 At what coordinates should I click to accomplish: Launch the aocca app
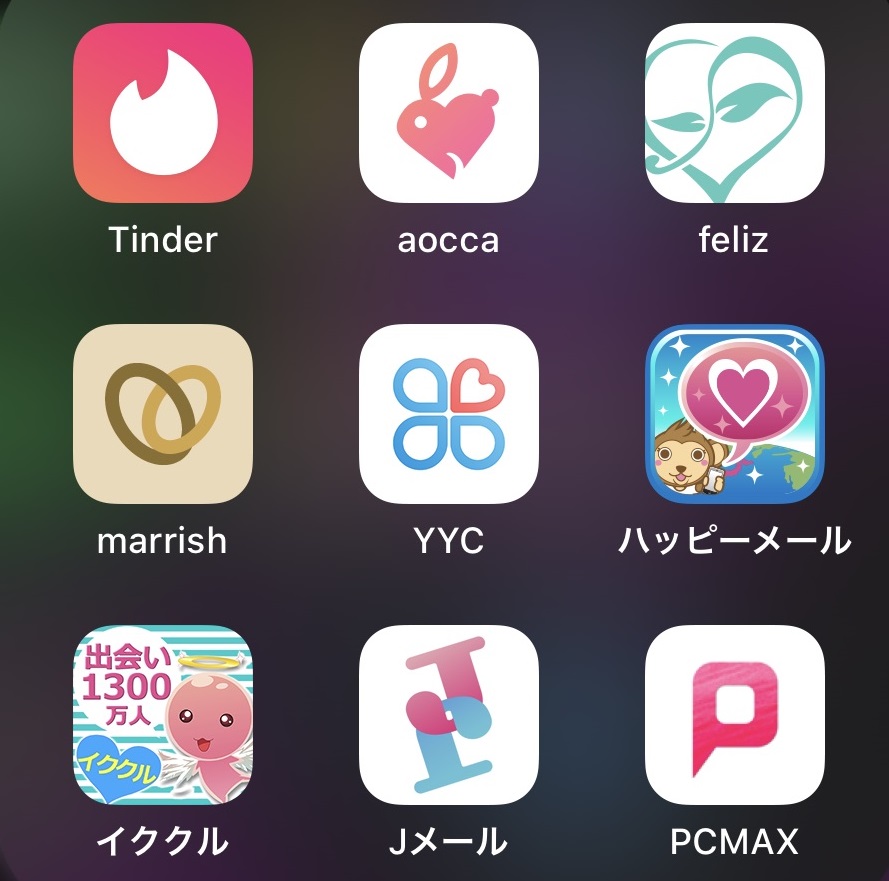click(x=448, y=113)
